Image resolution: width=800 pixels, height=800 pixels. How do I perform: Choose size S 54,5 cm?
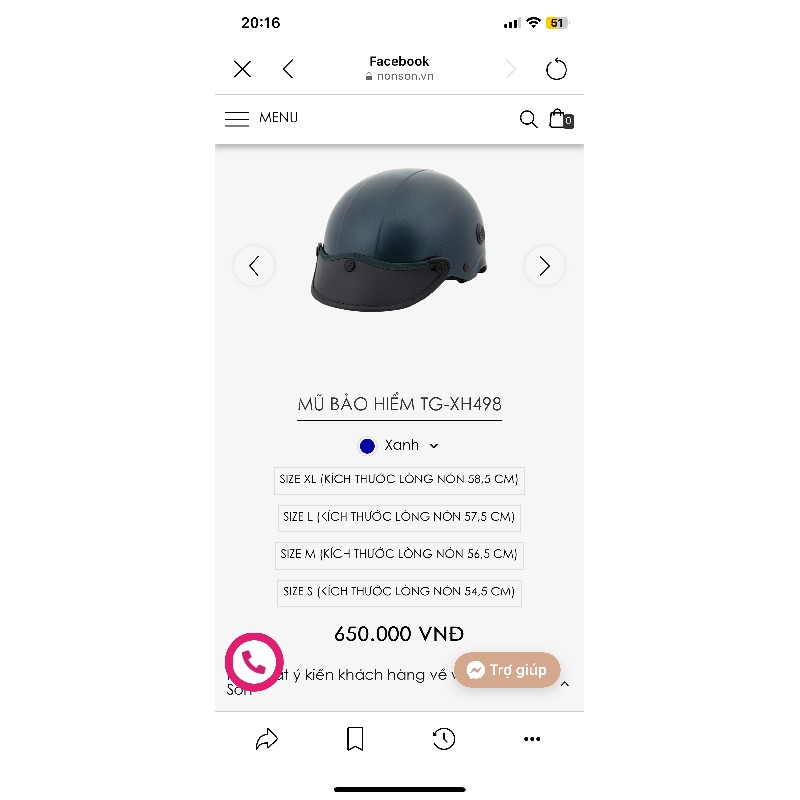point(399,591)
